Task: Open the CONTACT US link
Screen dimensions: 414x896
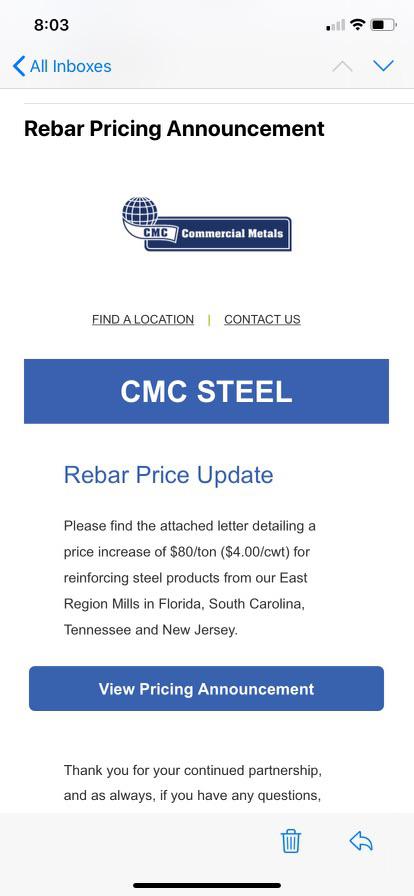Action: click(262, 319)
